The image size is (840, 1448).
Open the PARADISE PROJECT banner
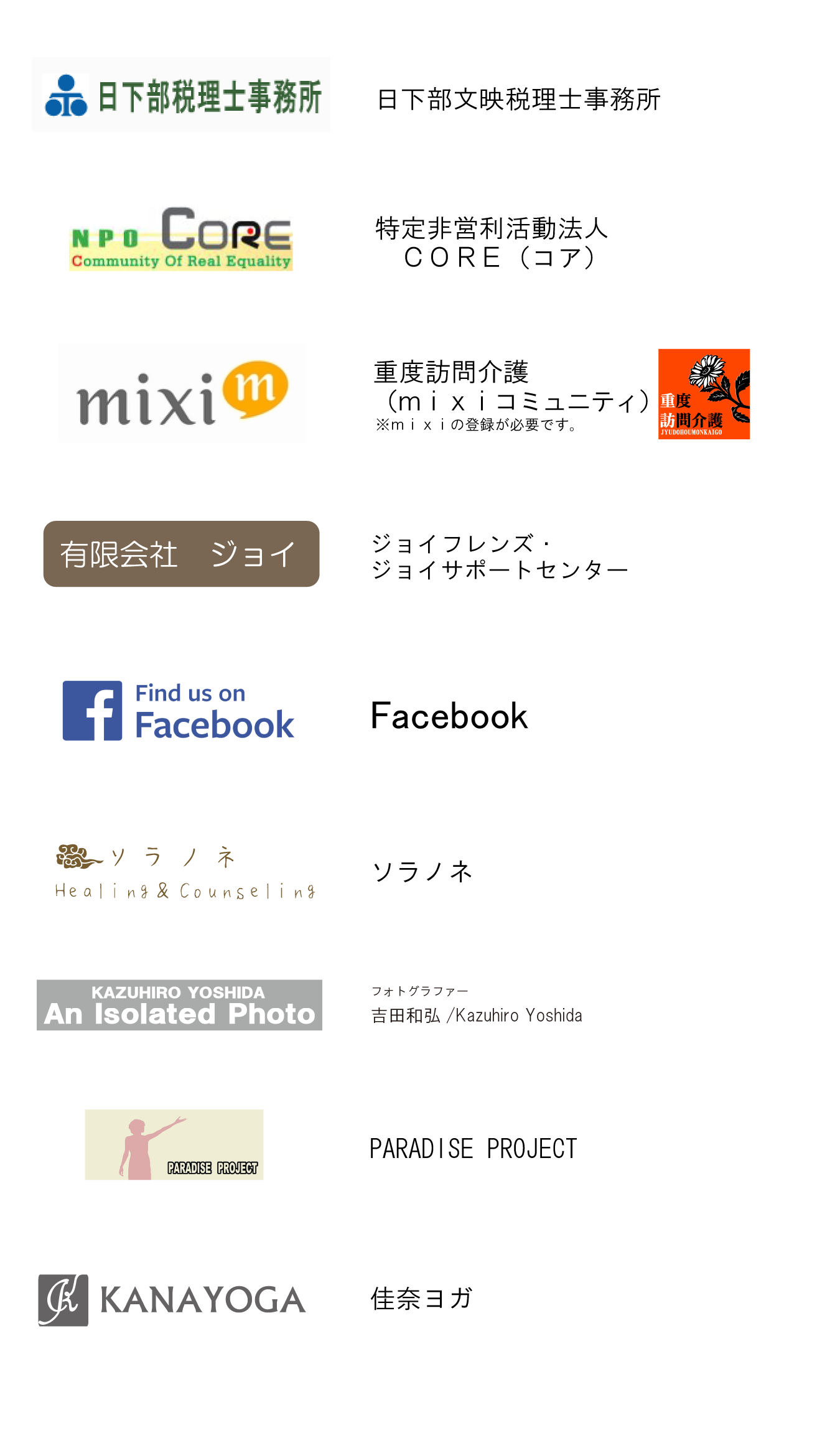point(174,1144)
